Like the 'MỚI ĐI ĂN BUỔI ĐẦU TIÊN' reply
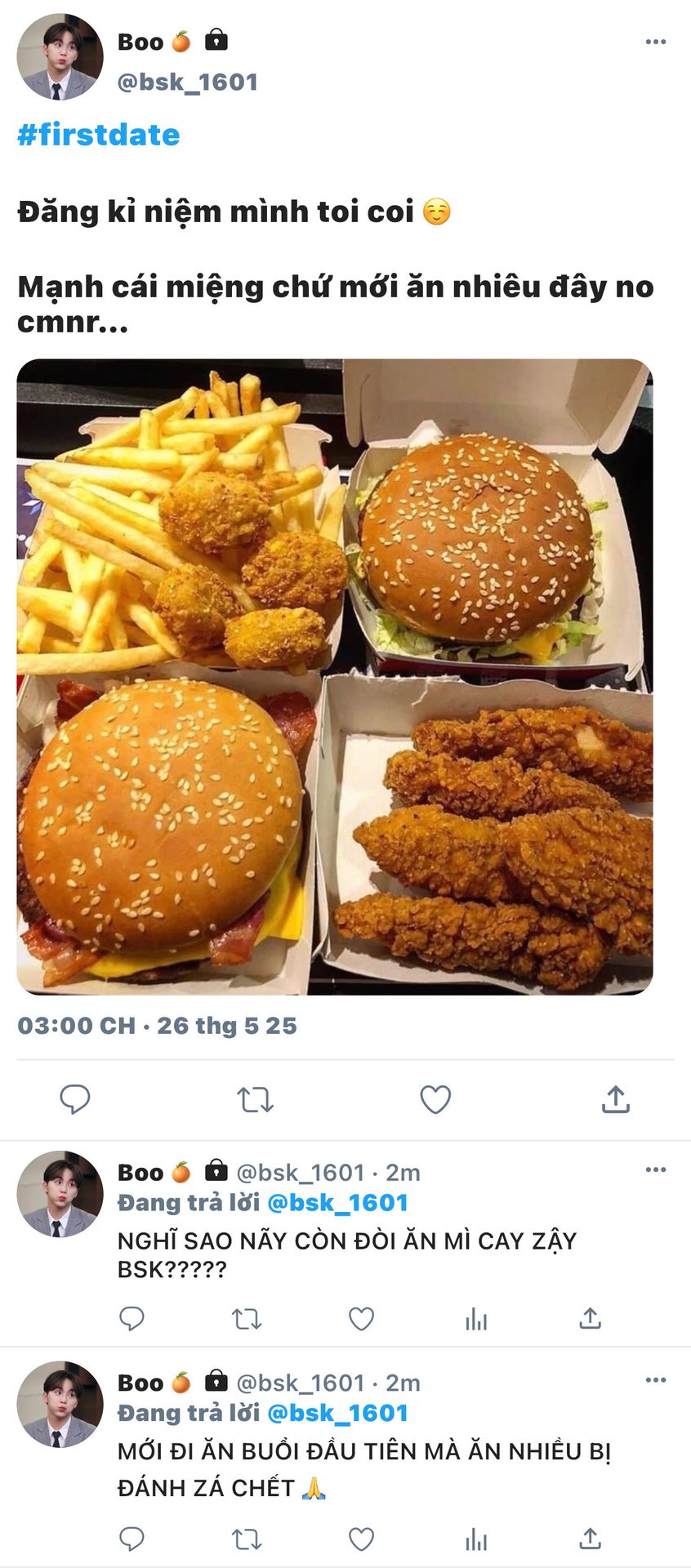 coord(361,1539)
